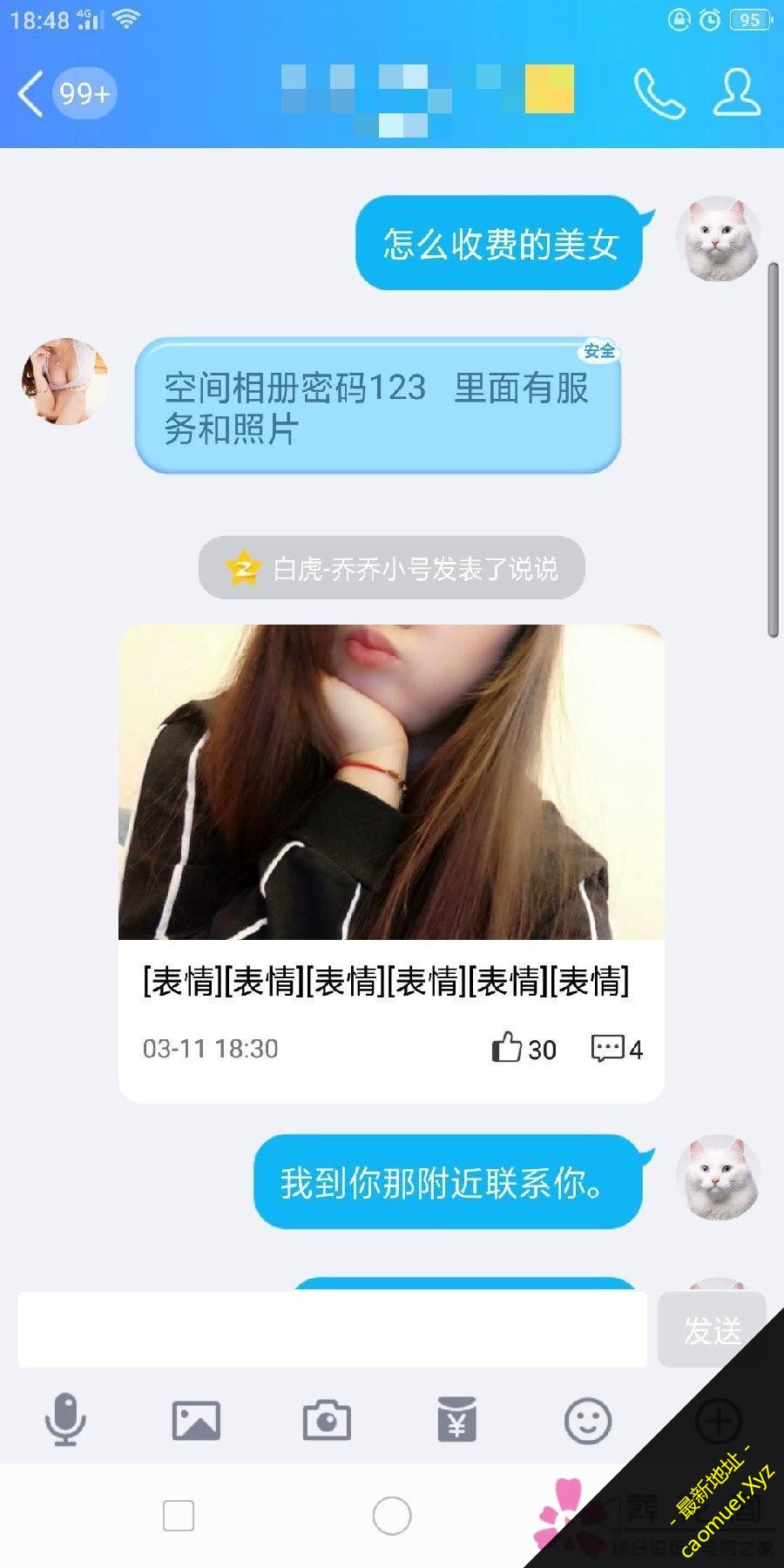Viewport: 784px width, 1568px height.
Task: Open the emoji picker
Action: point(588,1421)
